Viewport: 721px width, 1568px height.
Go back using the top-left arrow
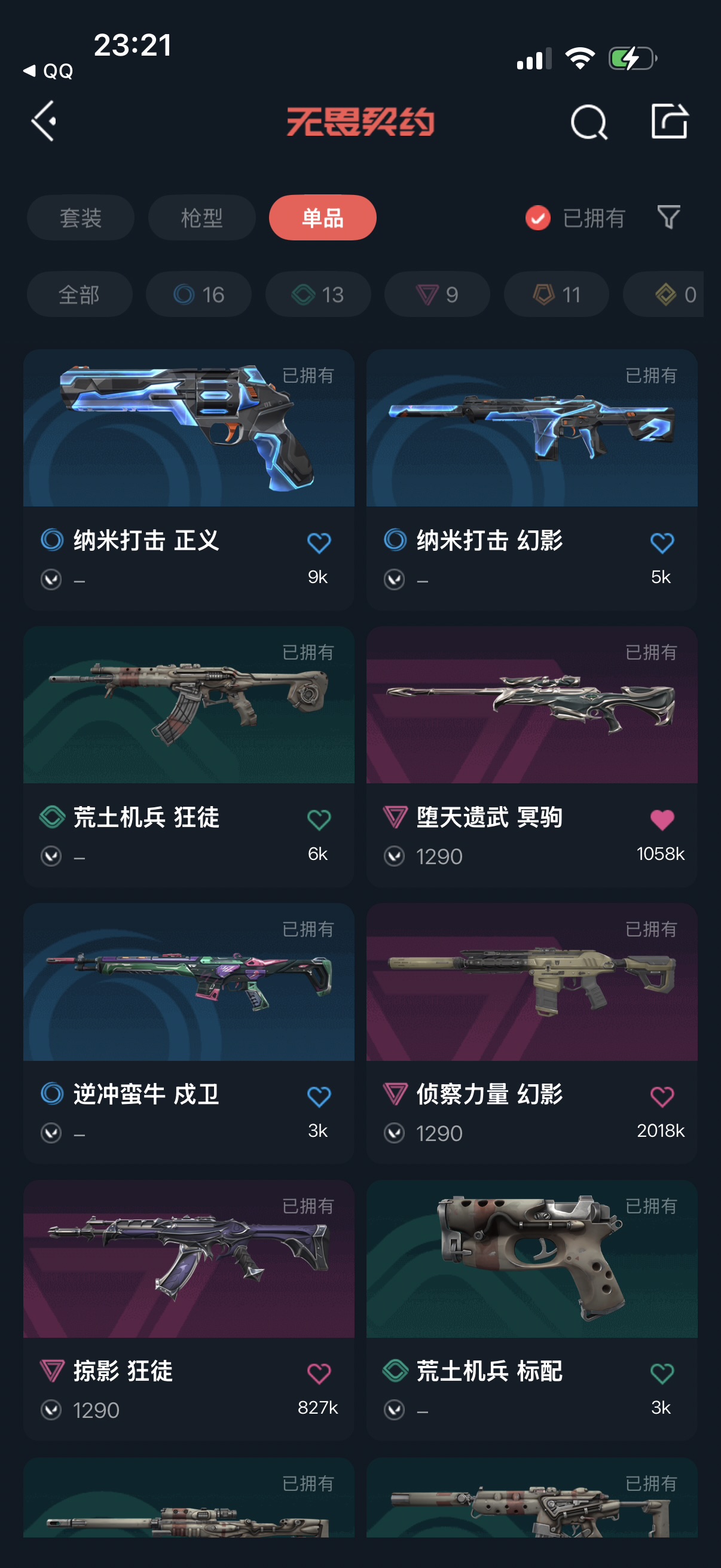coord(44,121)
